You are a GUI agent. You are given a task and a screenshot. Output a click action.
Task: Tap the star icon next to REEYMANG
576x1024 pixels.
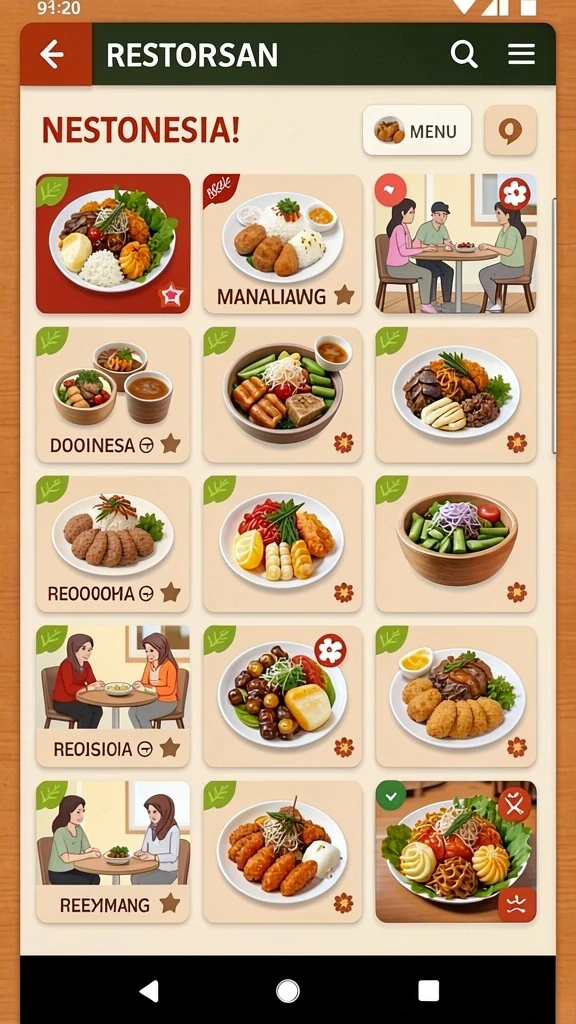170,903
